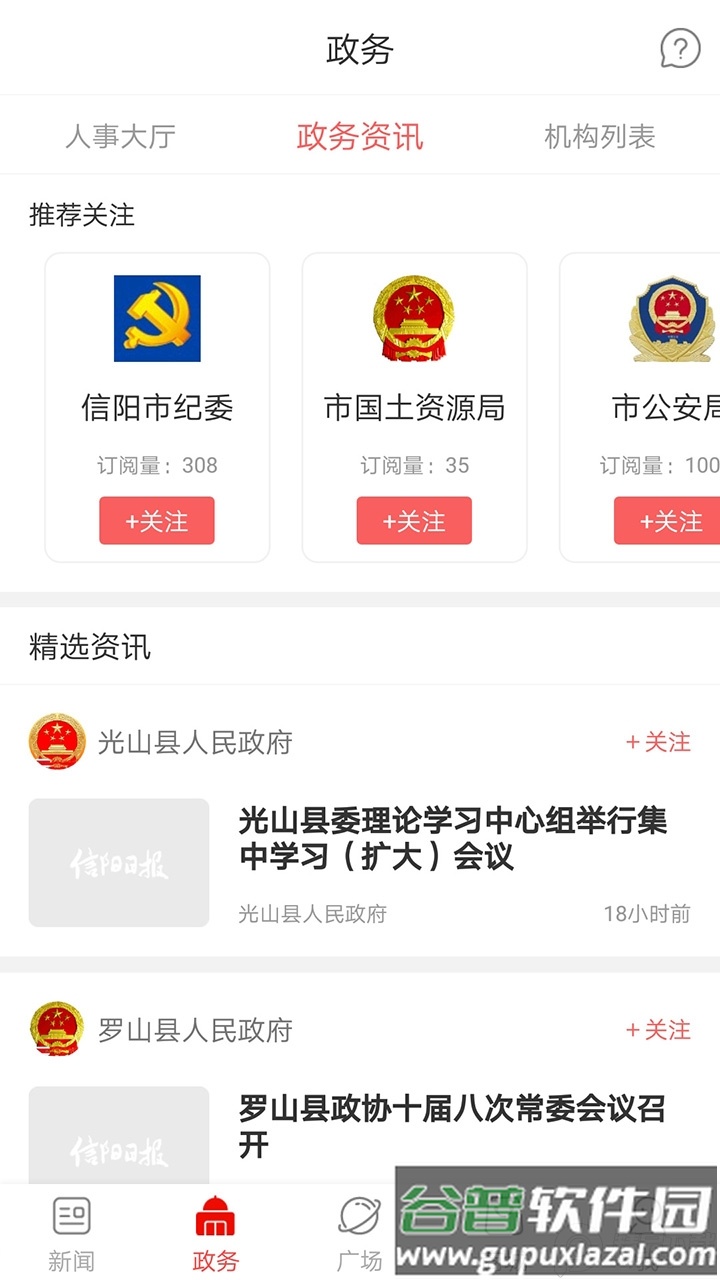Open 光山县人民政府 agency avatar
720x1280 pixels.
pos(56,742)
